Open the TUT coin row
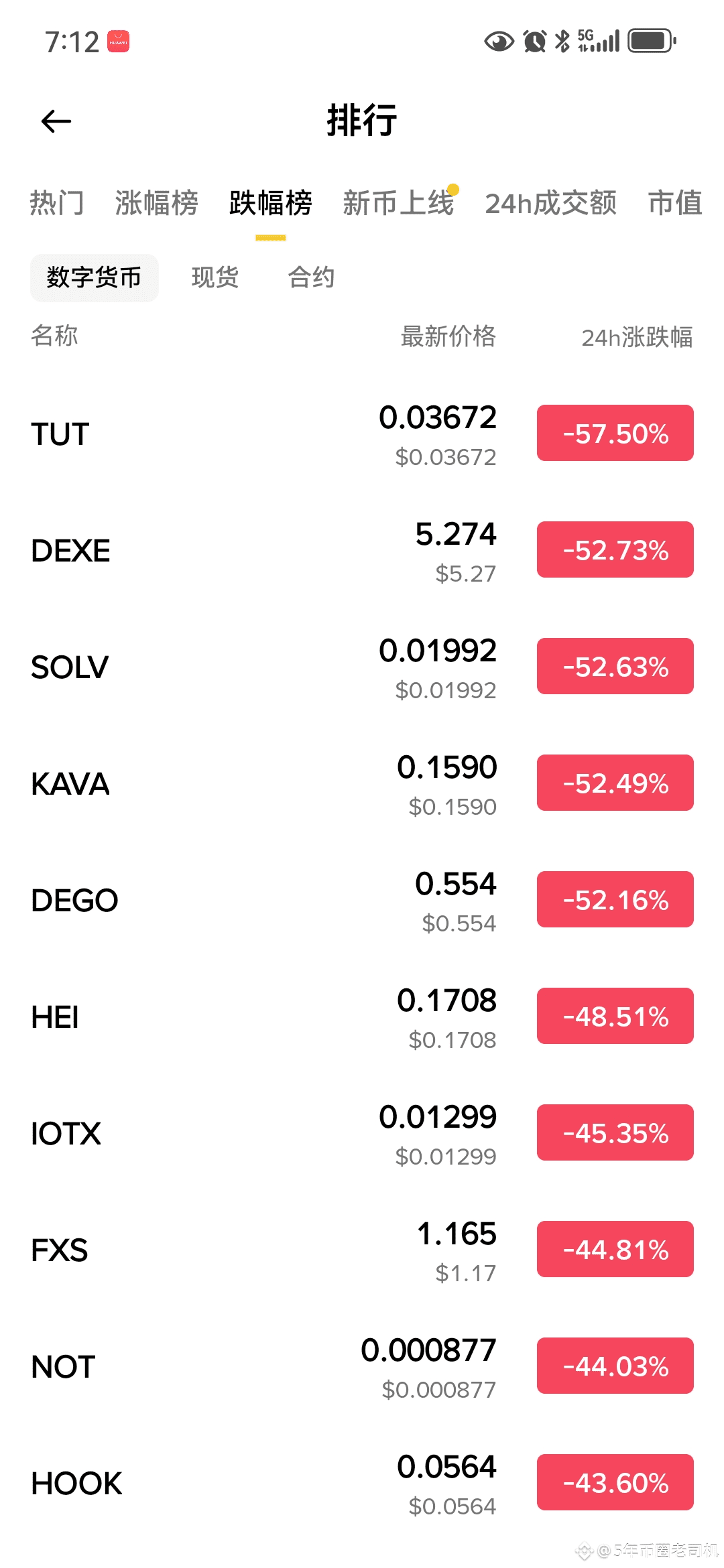Viewport: 724px width, 1568px height. click(268, 434)
